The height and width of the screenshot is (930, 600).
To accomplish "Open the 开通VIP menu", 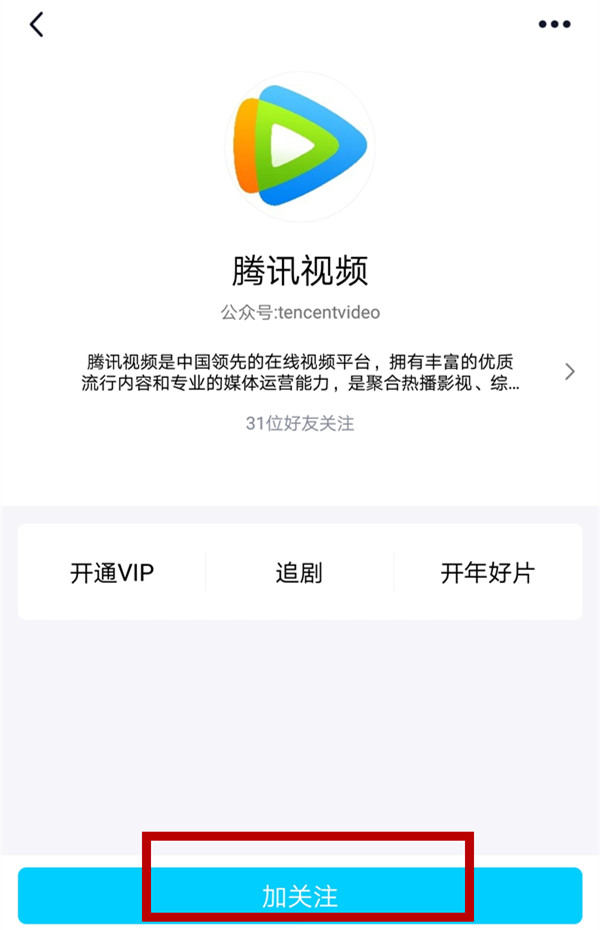I will point(112,573).
